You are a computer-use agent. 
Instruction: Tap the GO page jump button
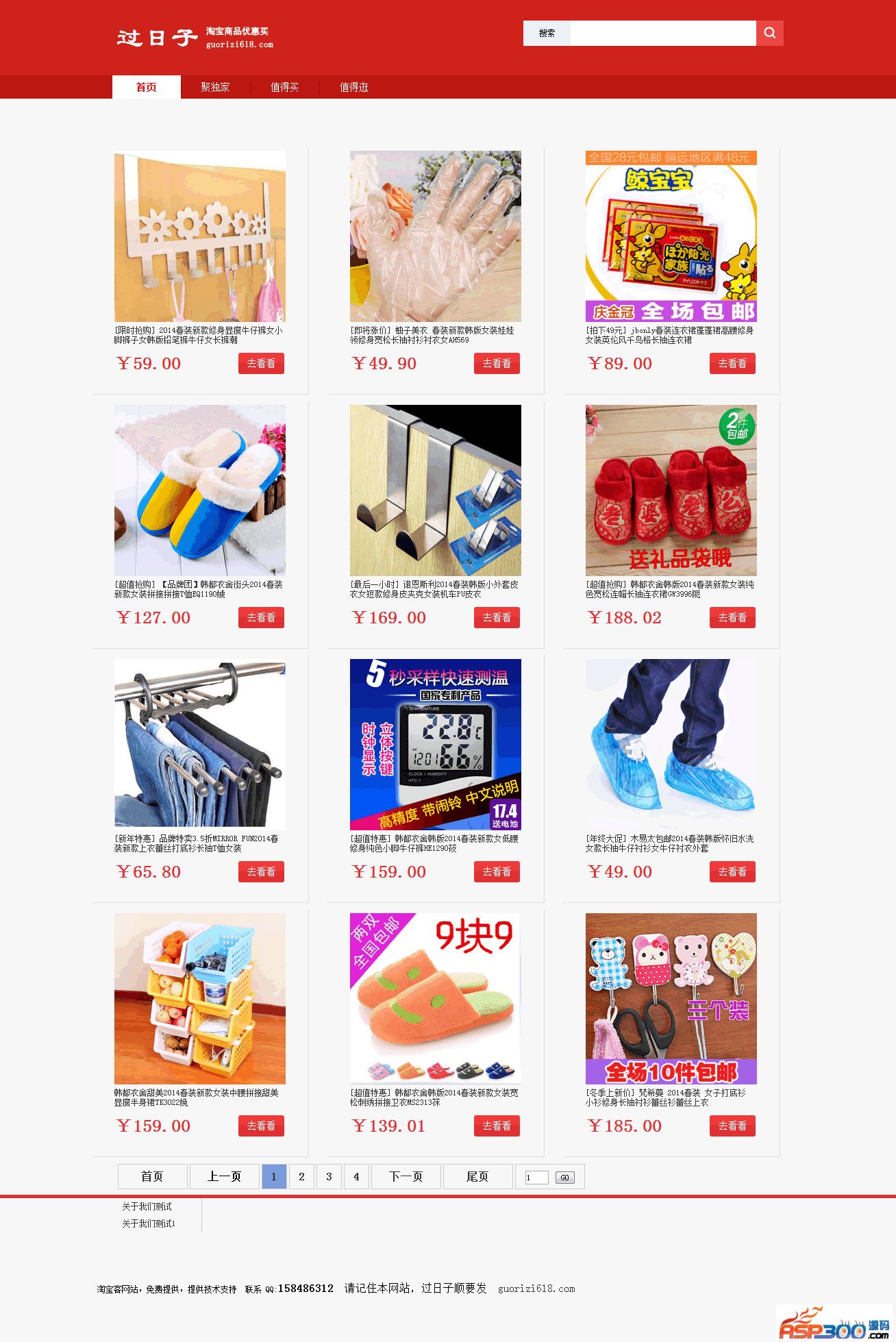click(564, 1178)
